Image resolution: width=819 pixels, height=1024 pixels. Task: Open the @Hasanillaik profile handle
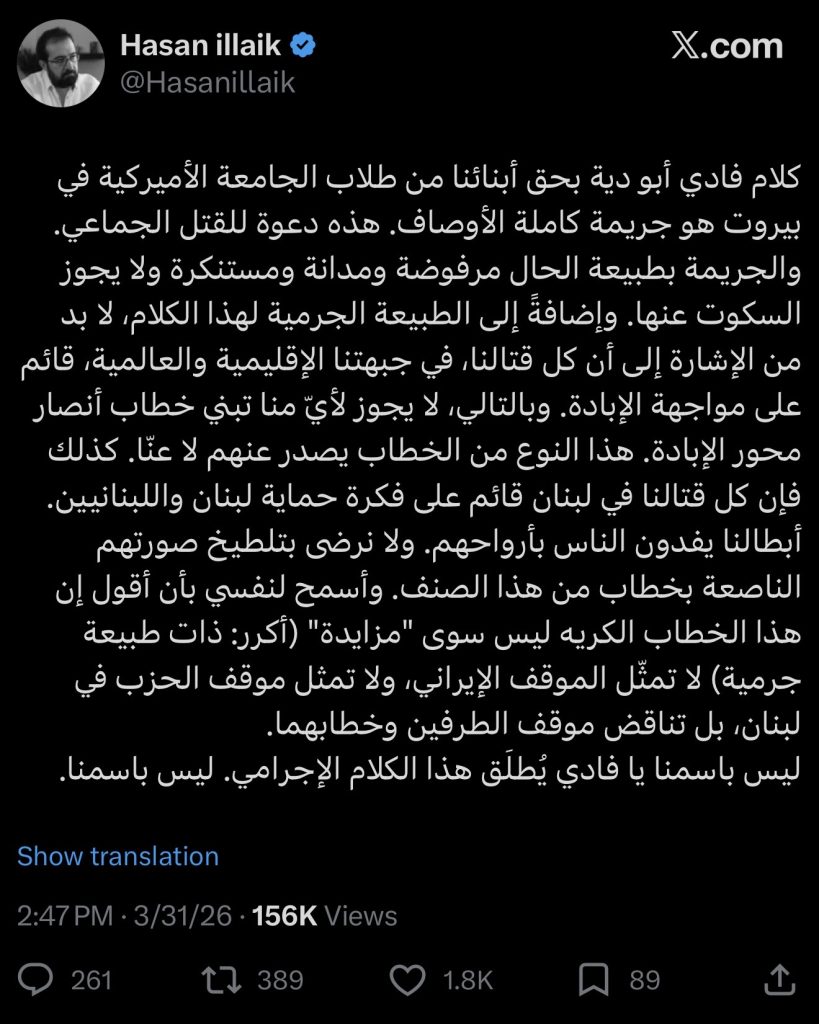(x=208, y=82)
